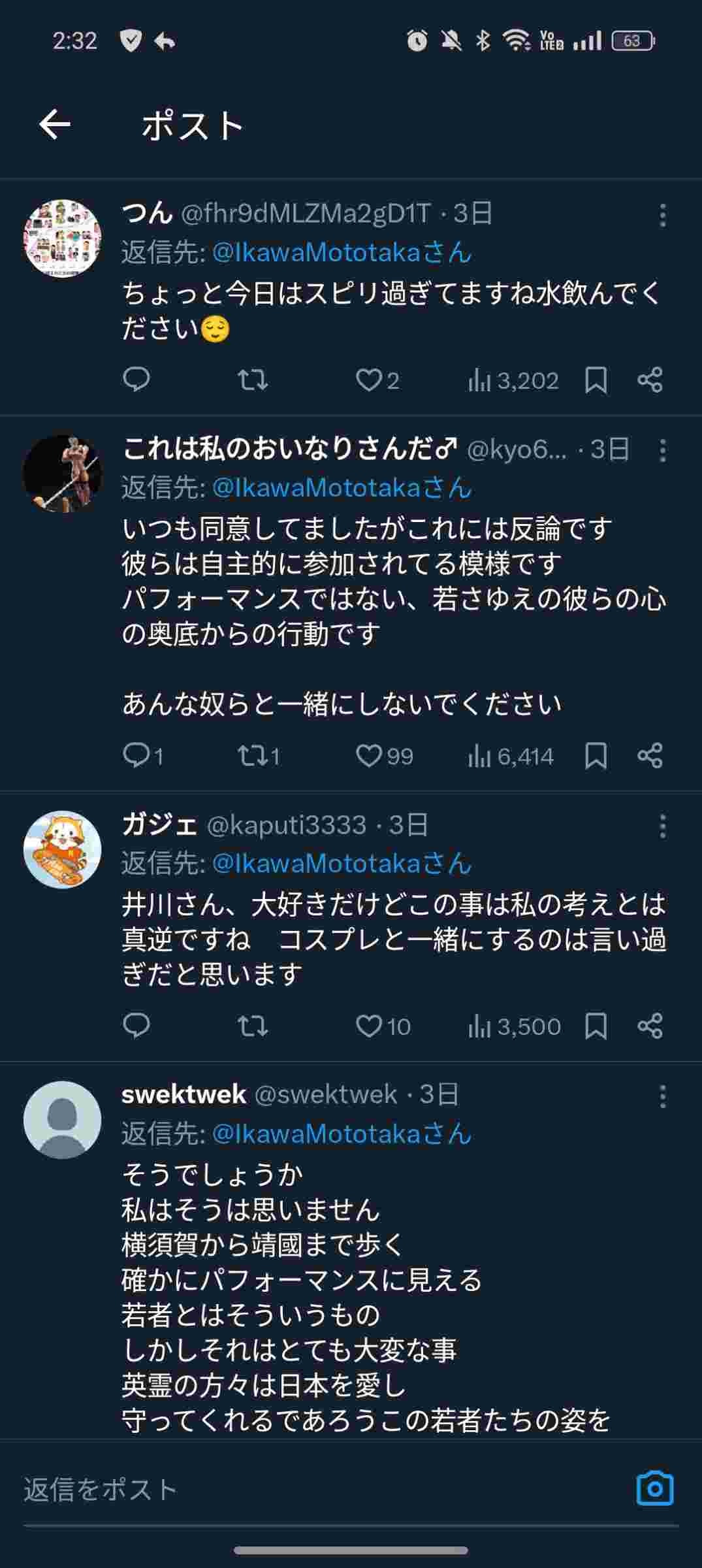Viewport: 702px width, 1568px height.
Task: Open swektwek's default profile avatar
Action: pyautogui.click(x=63, y=1120)
